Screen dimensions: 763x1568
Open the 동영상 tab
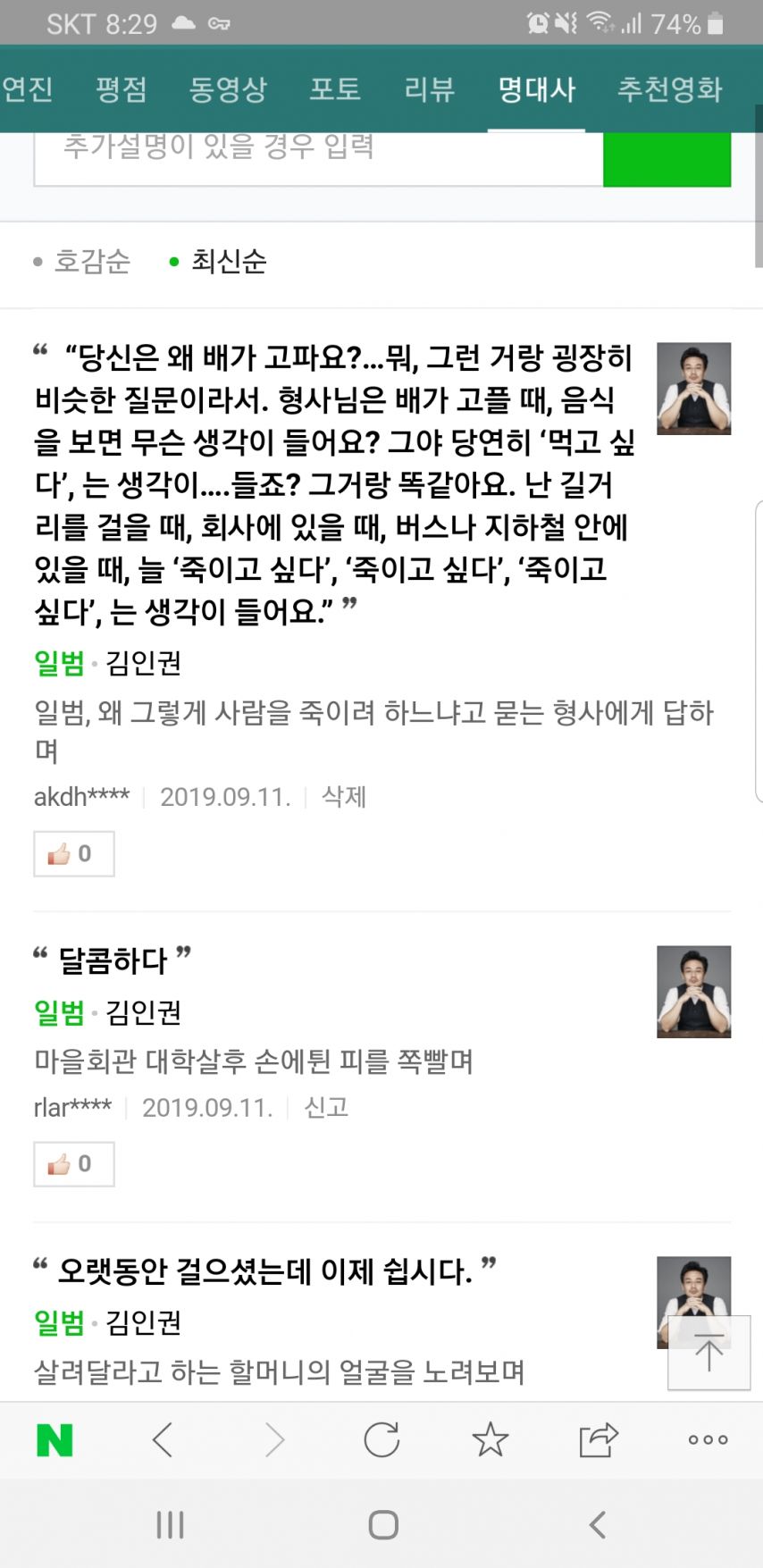228,89
